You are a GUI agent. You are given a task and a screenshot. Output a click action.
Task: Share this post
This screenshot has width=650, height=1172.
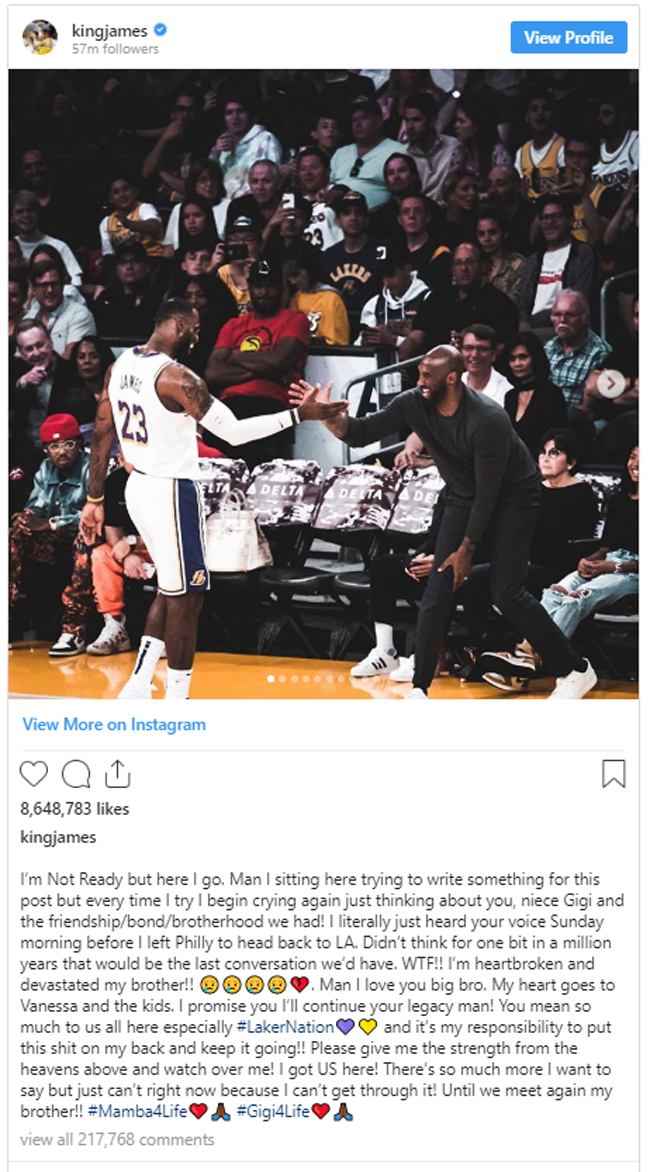click(117, 773)
